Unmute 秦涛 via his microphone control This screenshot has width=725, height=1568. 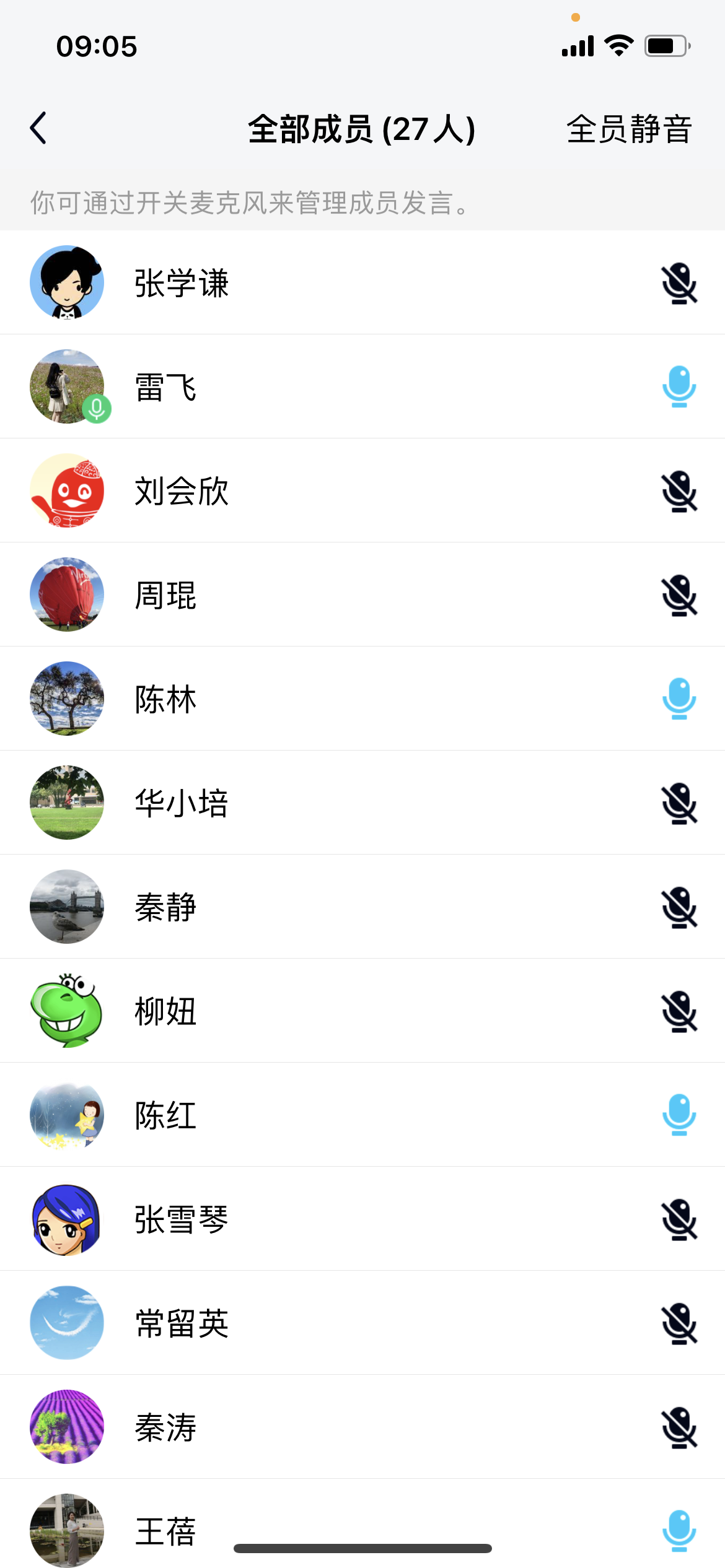(x=680, y=1427)
